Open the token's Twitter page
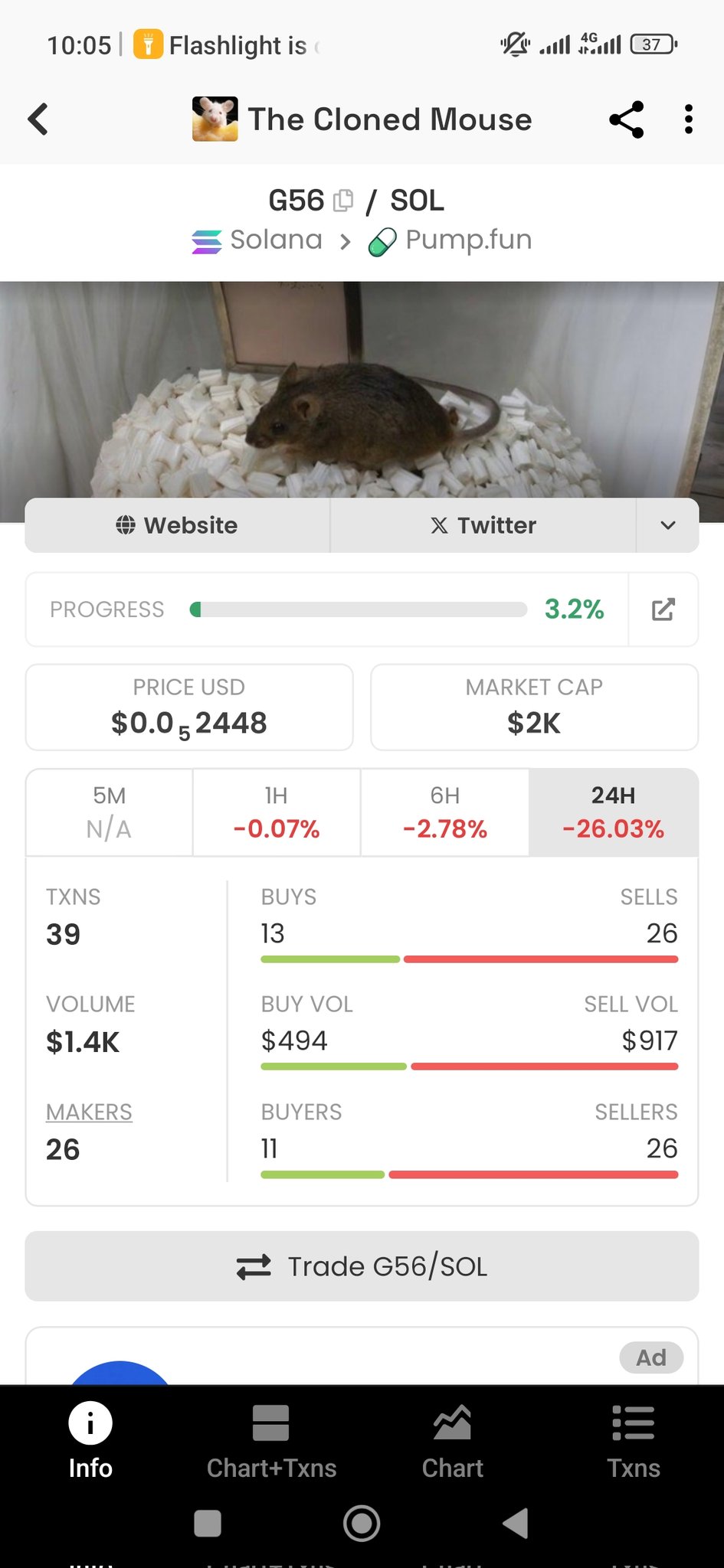This screenshot has width=724, height=1568. 483,525
